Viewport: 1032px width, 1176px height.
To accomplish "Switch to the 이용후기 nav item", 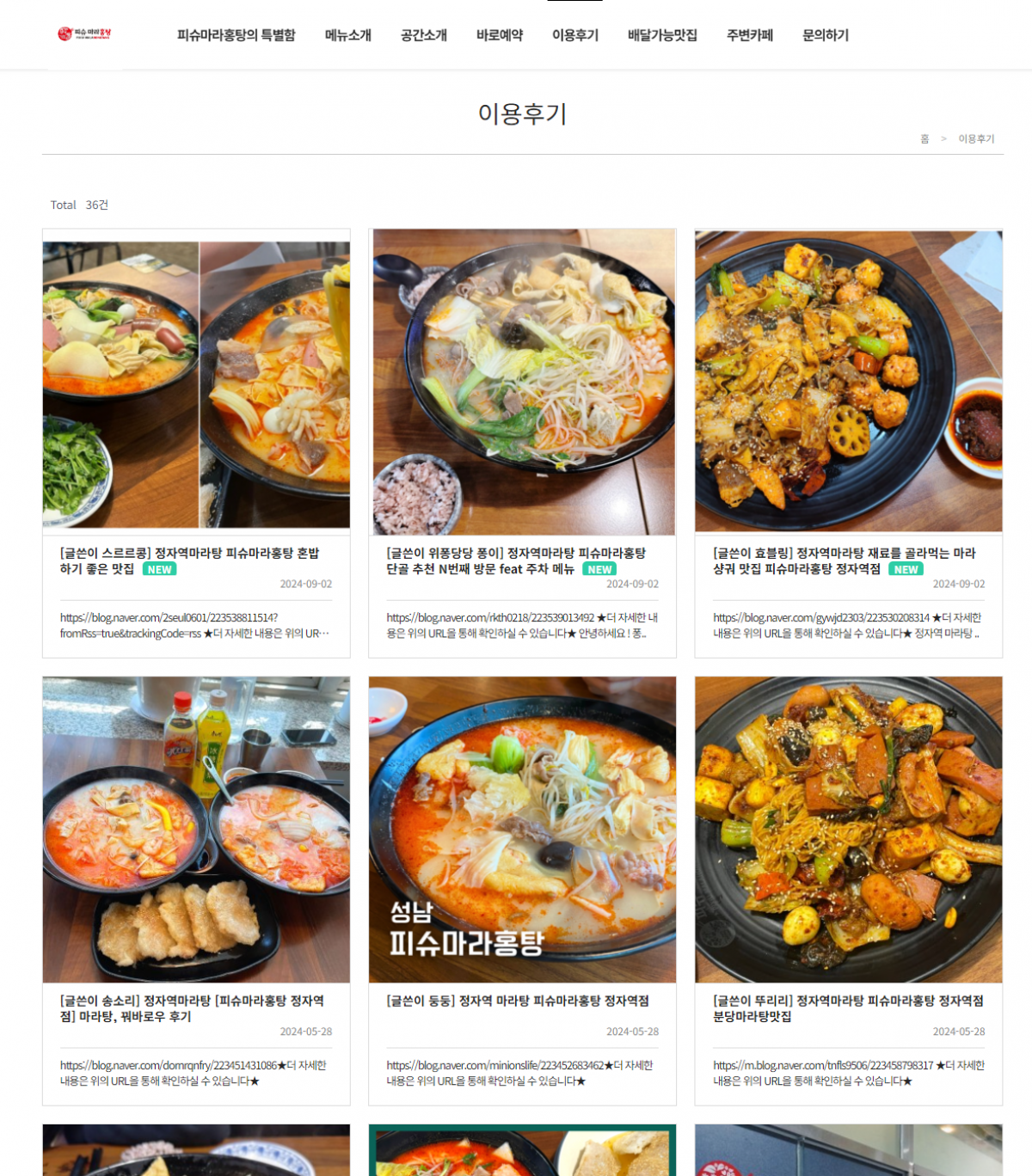I will [574, 35].
